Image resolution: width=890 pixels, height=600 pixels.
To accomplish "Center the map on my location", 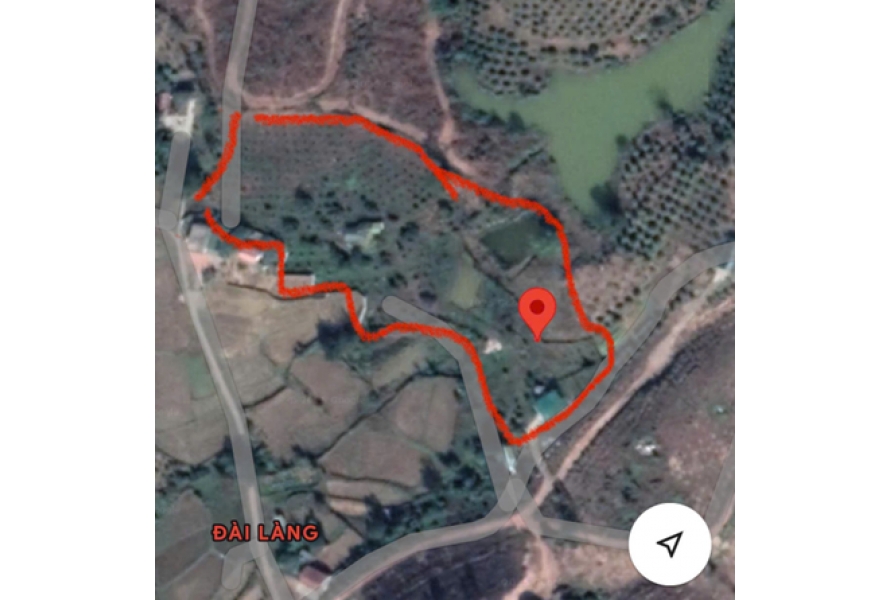I will [x=669, y=543].
